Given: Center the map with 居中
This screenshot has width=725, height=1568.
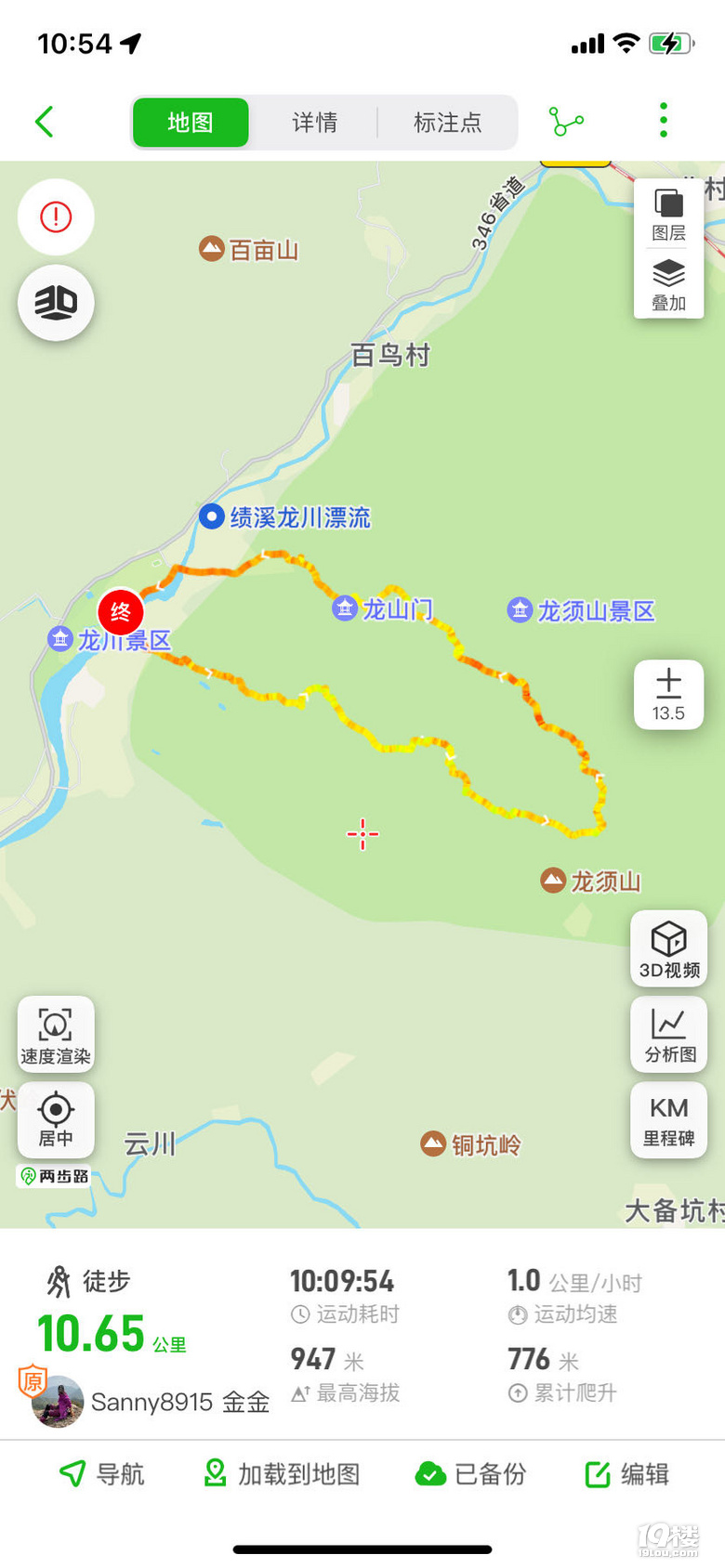Looking at the screenshot, I should point(56,1119).
